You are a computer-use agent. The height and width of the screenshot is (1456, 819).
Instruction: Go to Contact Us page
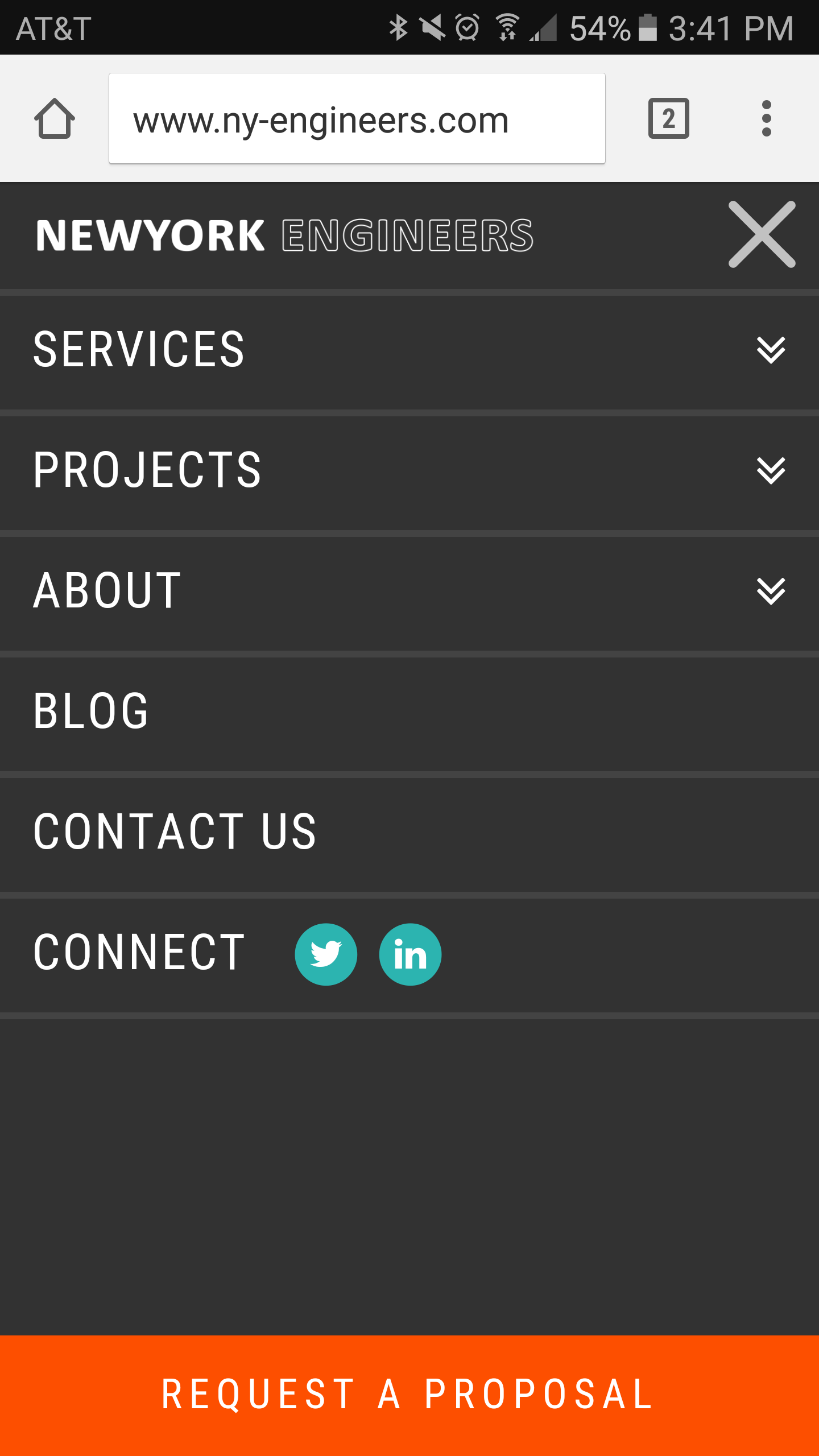[x=175, y=832]
